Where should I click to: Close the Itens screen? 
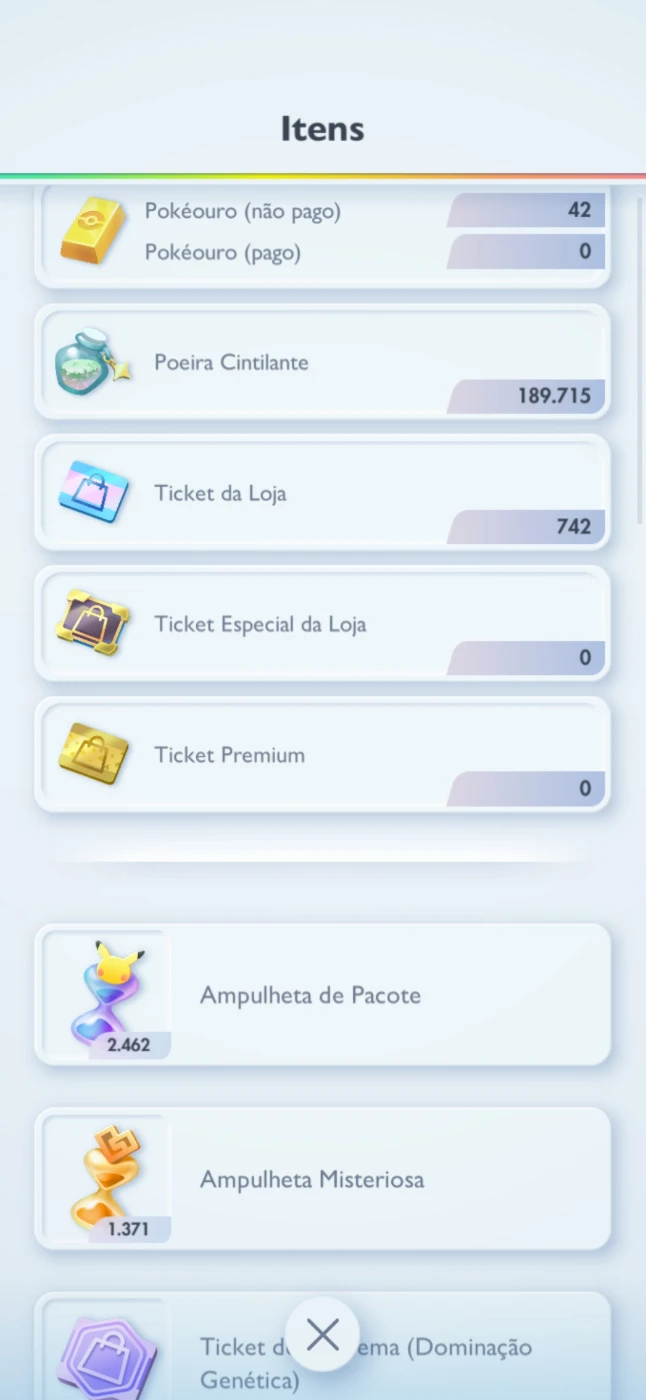(x=322, y=1334)
